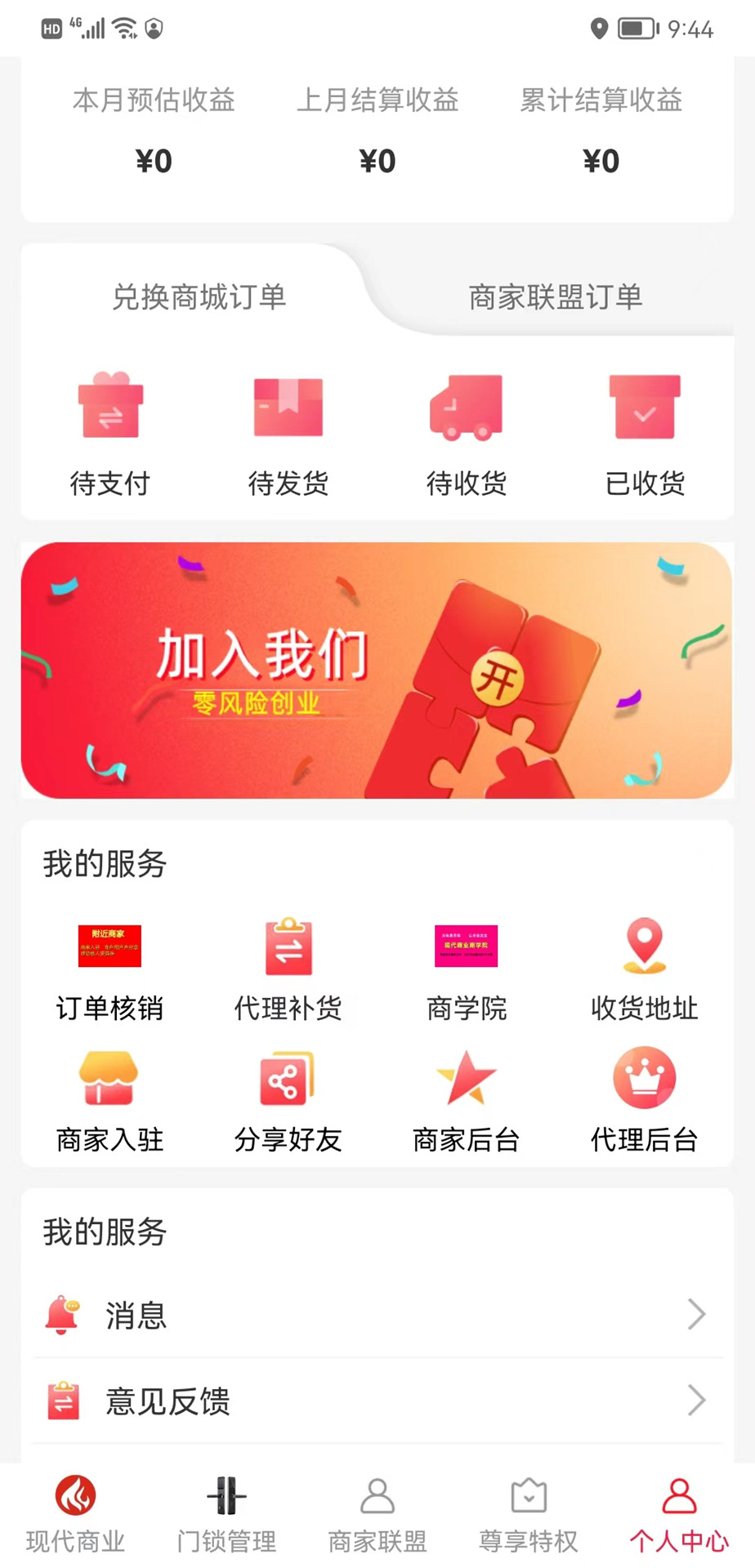Screen dimensions: 755x1568
Task: View 本月预估收益 estimated earnings amount
Action: pyautogui.click(x=154, y=161)
